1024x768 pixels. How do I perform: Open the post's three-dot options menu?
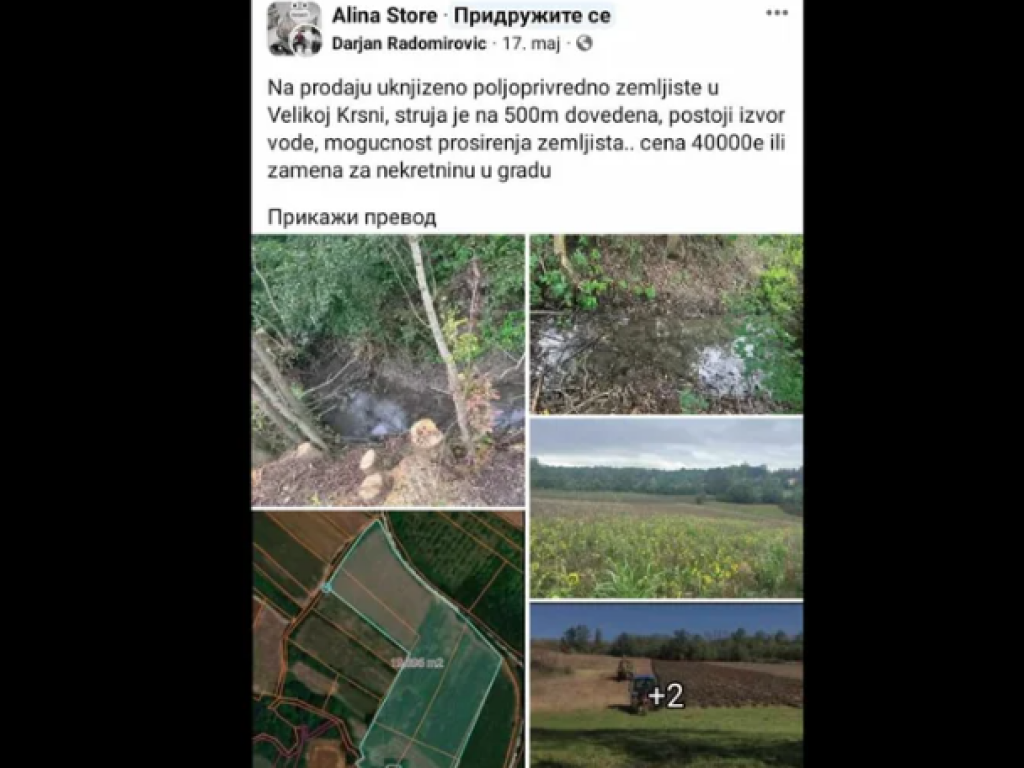(x=777, y=13)
